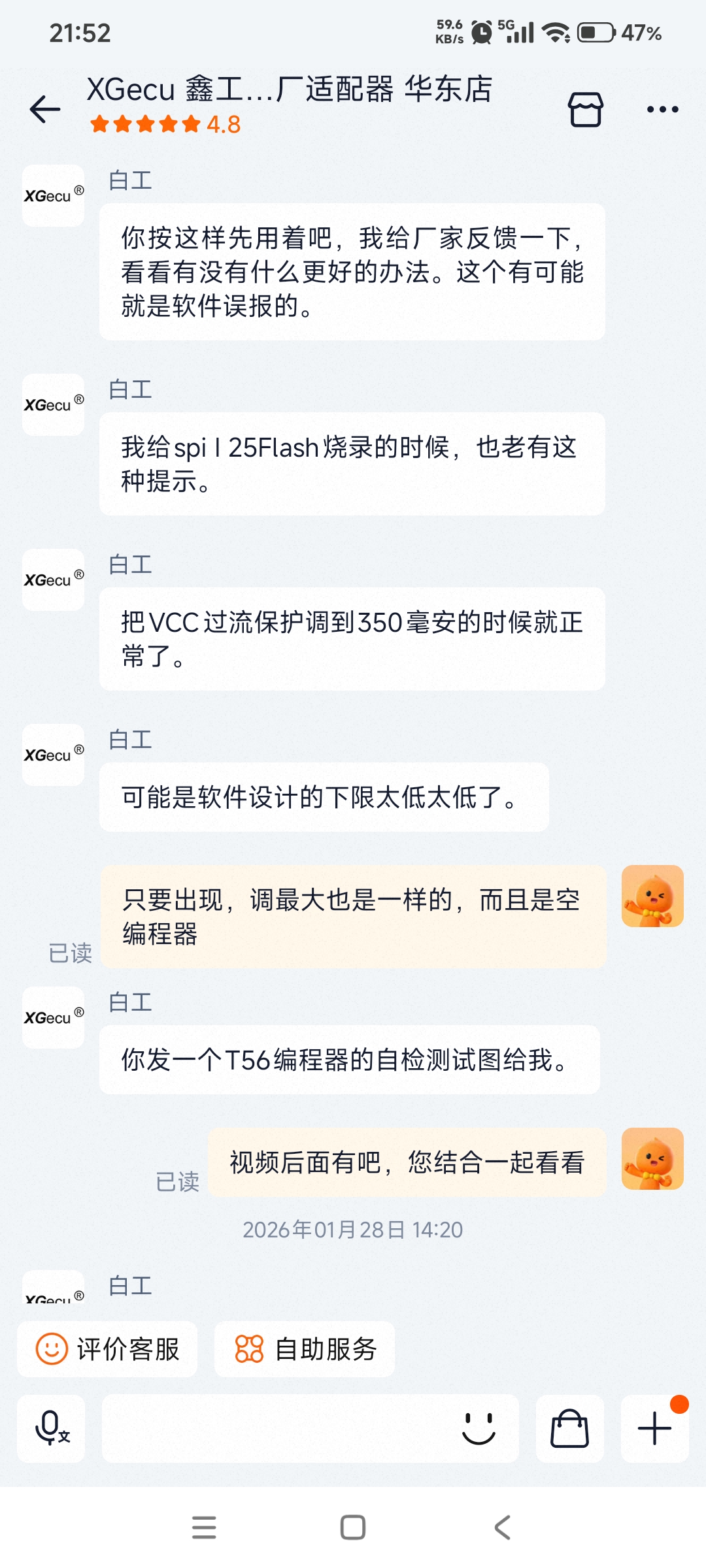Open the plus attachment menu
Image resolution: width=706 pixels, height=1568 pixels.
point(654,1428)
